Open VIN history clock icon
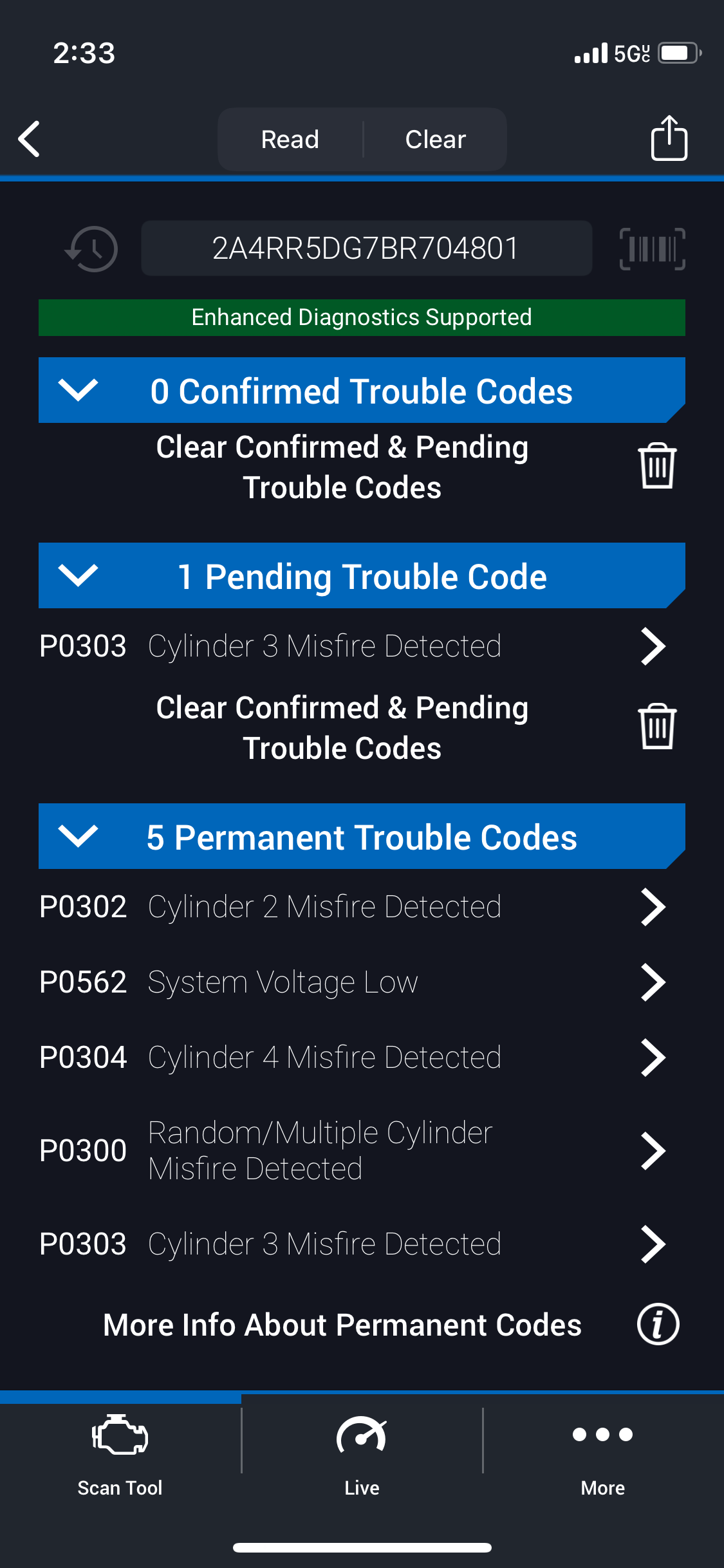Image resolution: width=724 pixels, height=1568 pixels. click(x=92, y=248)
